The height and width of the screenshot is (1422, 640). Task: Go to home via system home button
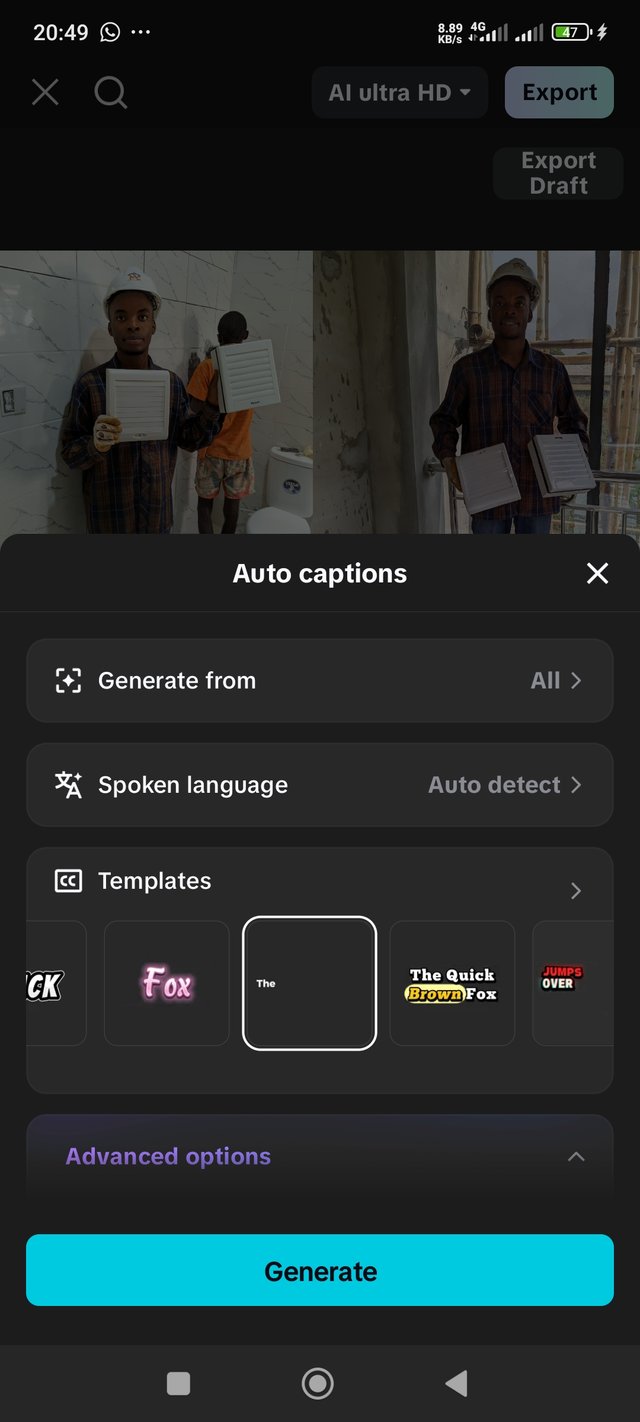318,1383
